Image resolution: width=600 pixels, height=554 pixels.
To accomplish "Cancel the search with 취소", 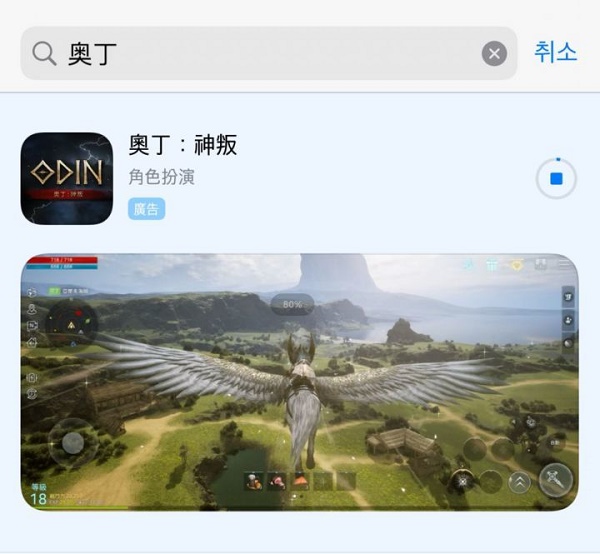I will point(555,52).
